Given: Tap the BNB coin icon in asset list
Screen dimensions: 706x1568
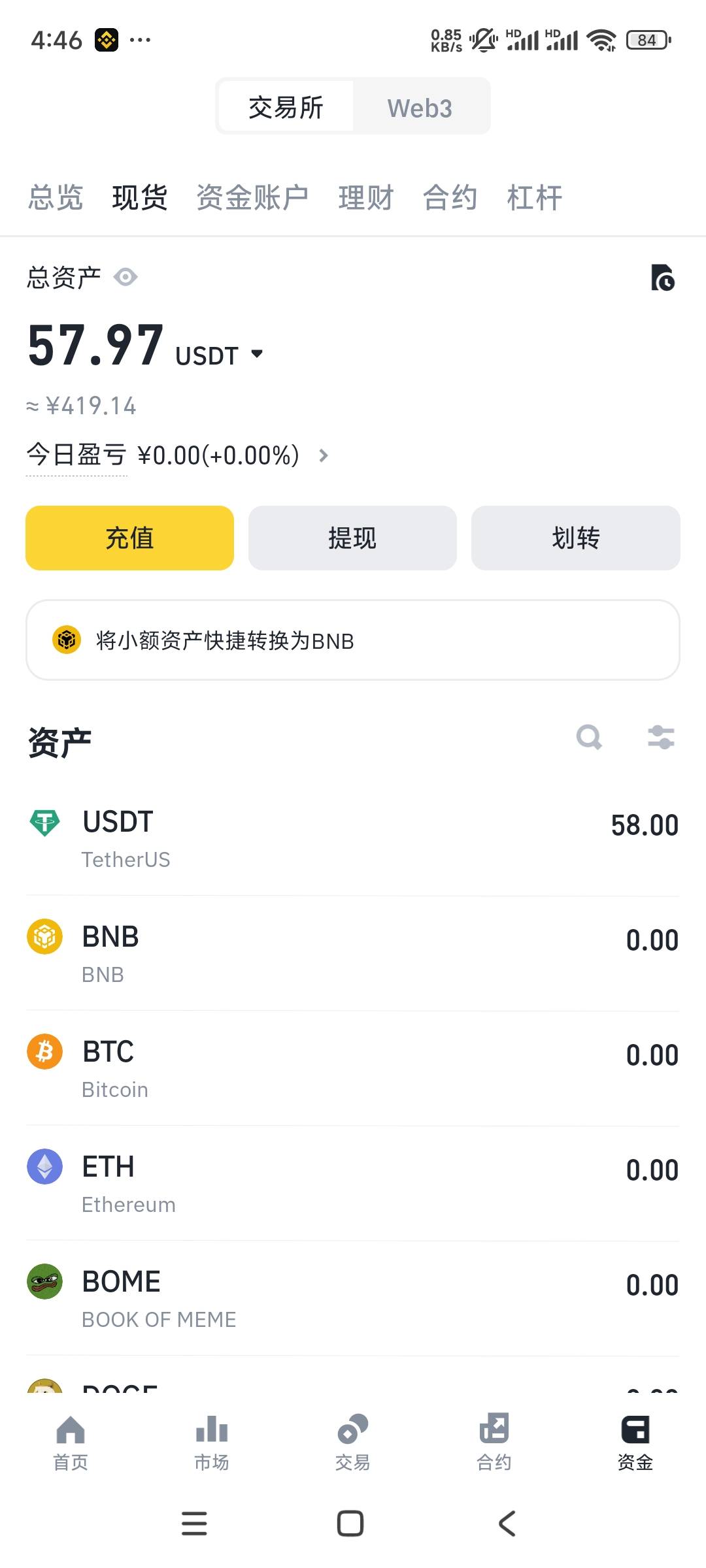Looking at the screenshot, I should click(x=43, y=937).
